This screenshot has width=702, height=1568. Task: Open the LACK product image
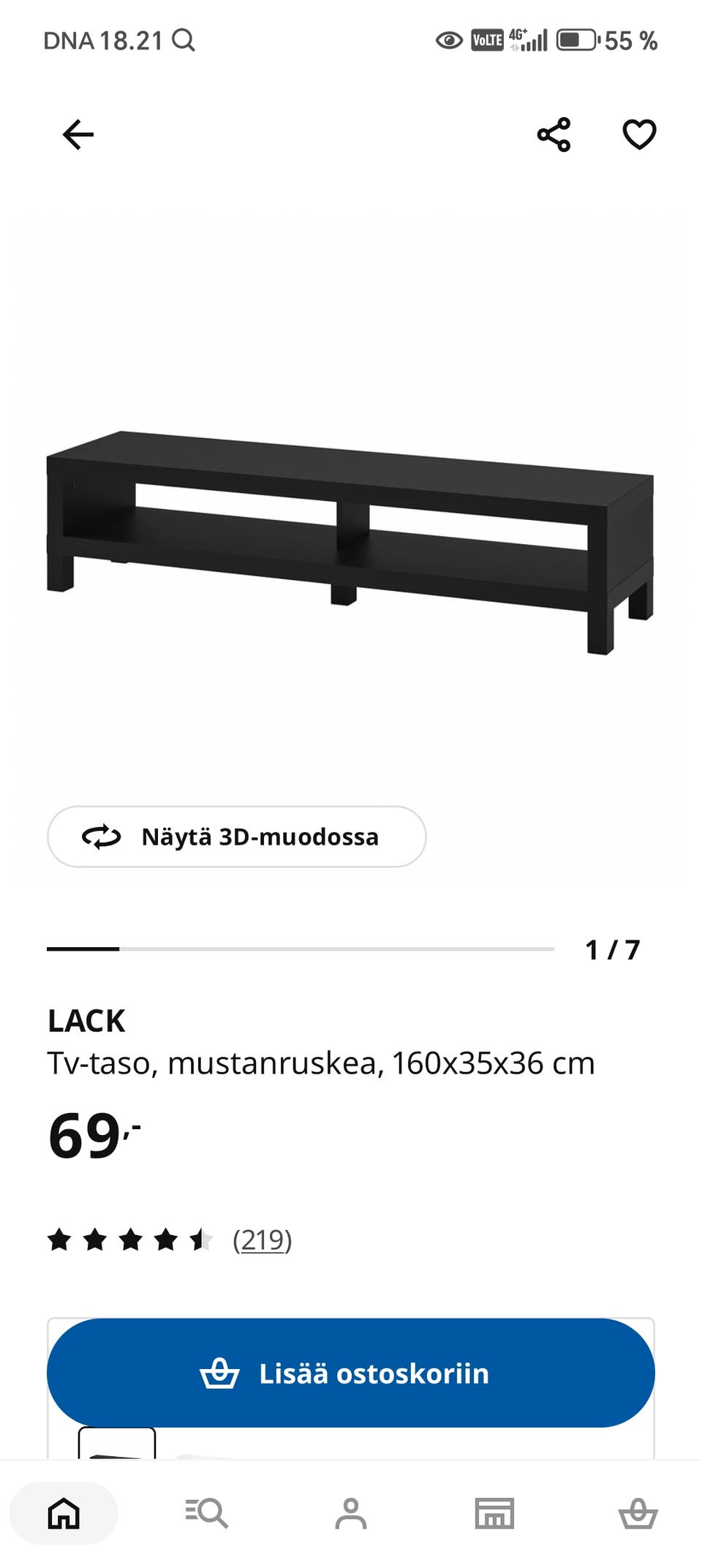(x=351, y=541)
